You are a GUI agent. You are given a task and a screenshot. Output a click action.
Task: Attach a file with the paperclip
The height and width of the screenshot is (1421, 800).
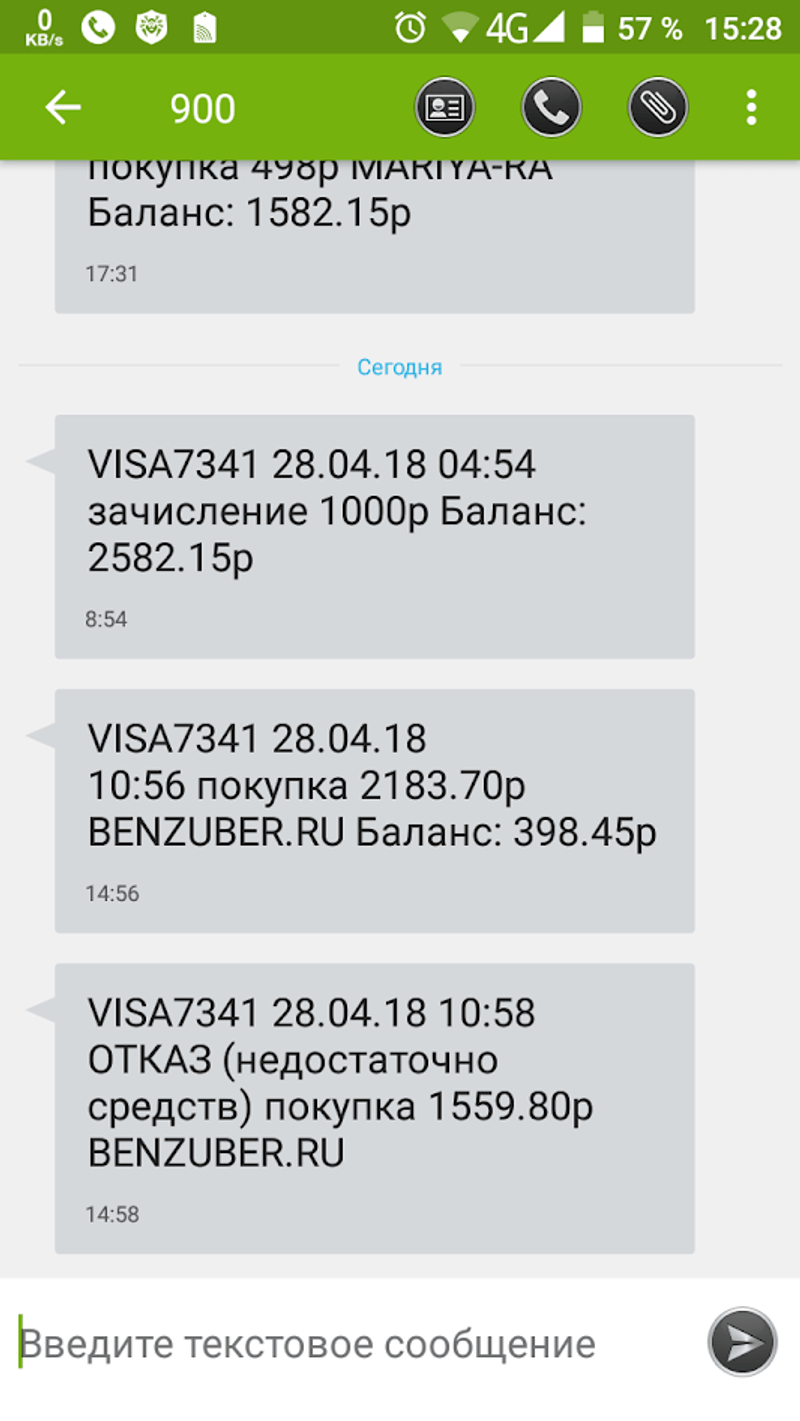click(x=657, y=107)
